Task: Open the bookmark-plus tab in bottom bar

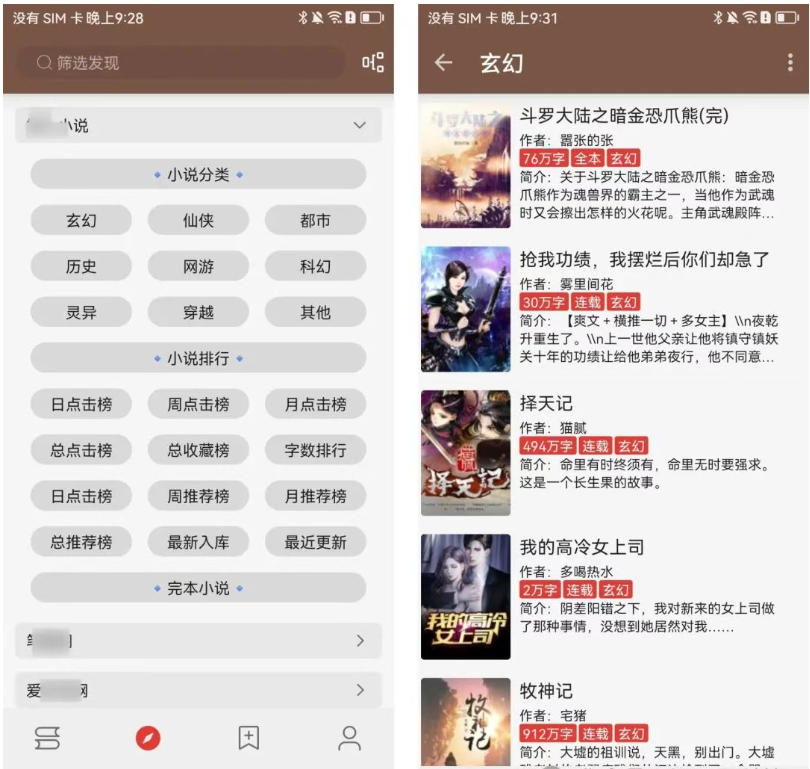Action: (248, 739)
